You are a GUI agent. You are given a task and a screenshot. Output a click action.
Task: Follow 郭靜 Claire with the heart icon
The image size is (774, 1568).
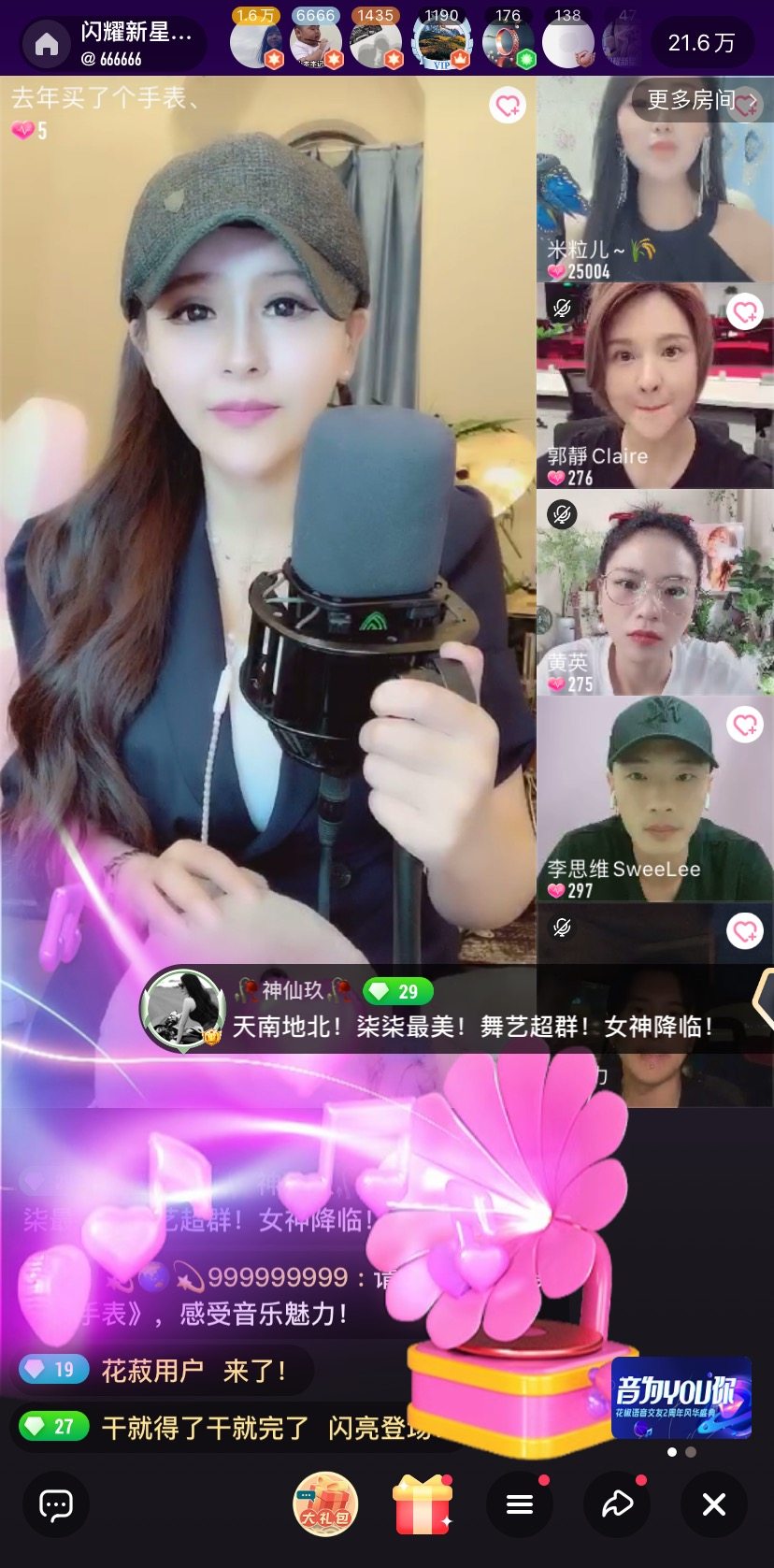tap(745, 311)
